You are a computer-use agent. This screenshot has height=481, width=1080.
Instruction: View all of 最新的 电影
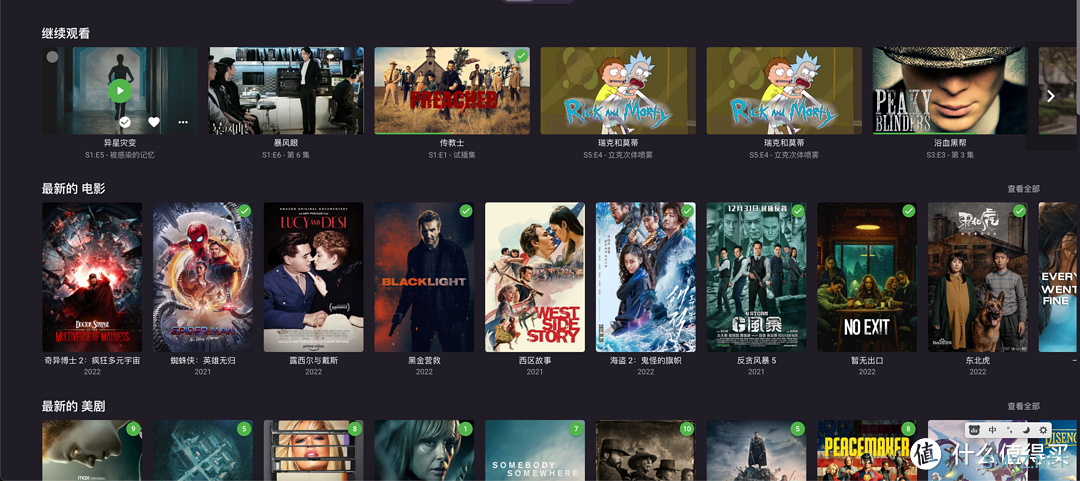[x=1023, y=189]
